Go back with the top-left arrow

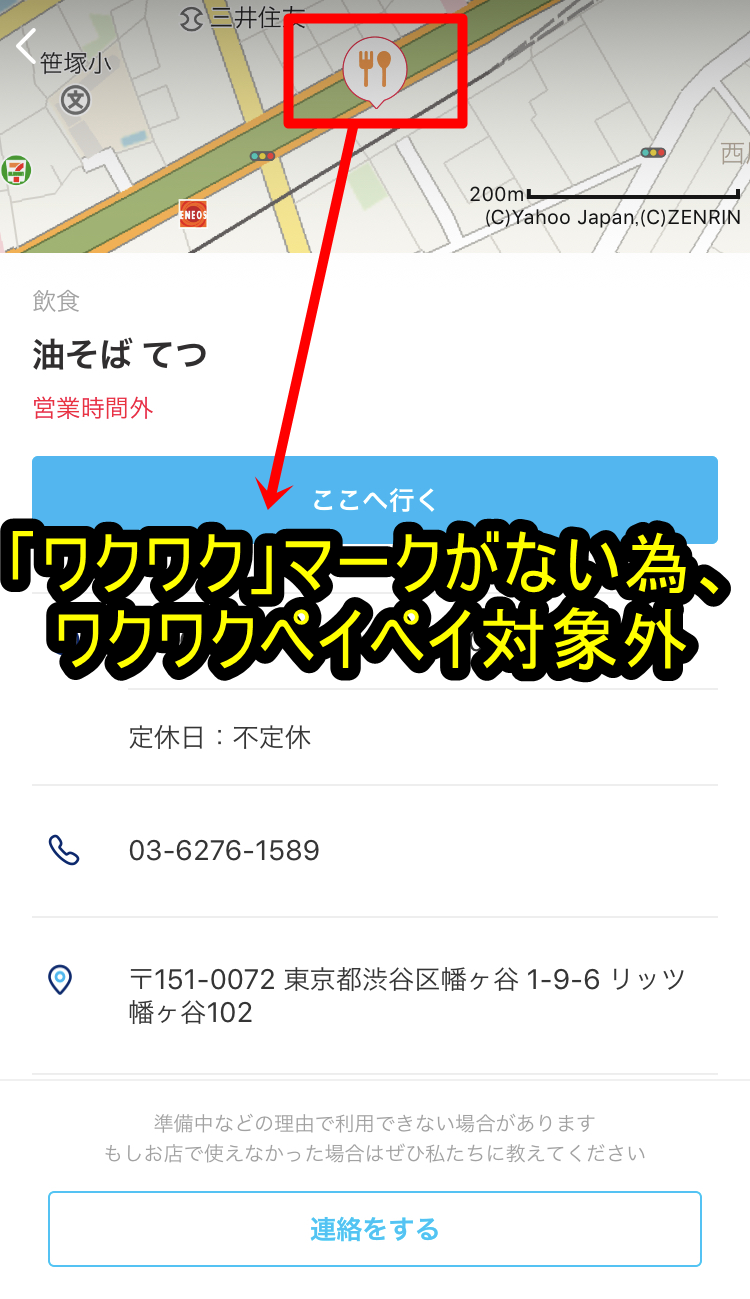pos(27,46)
